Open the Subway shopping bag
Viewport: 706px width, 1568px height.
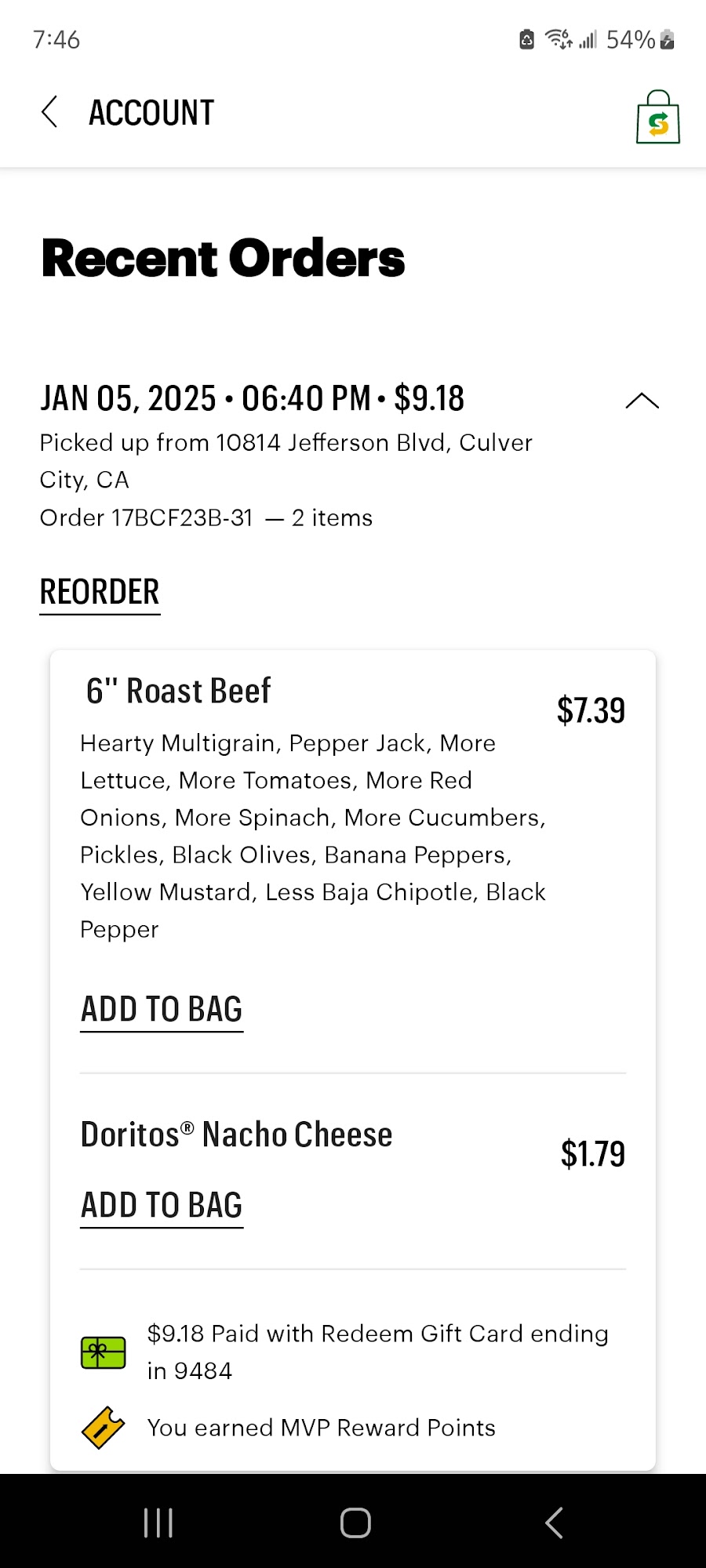click(x=657, y=118)
